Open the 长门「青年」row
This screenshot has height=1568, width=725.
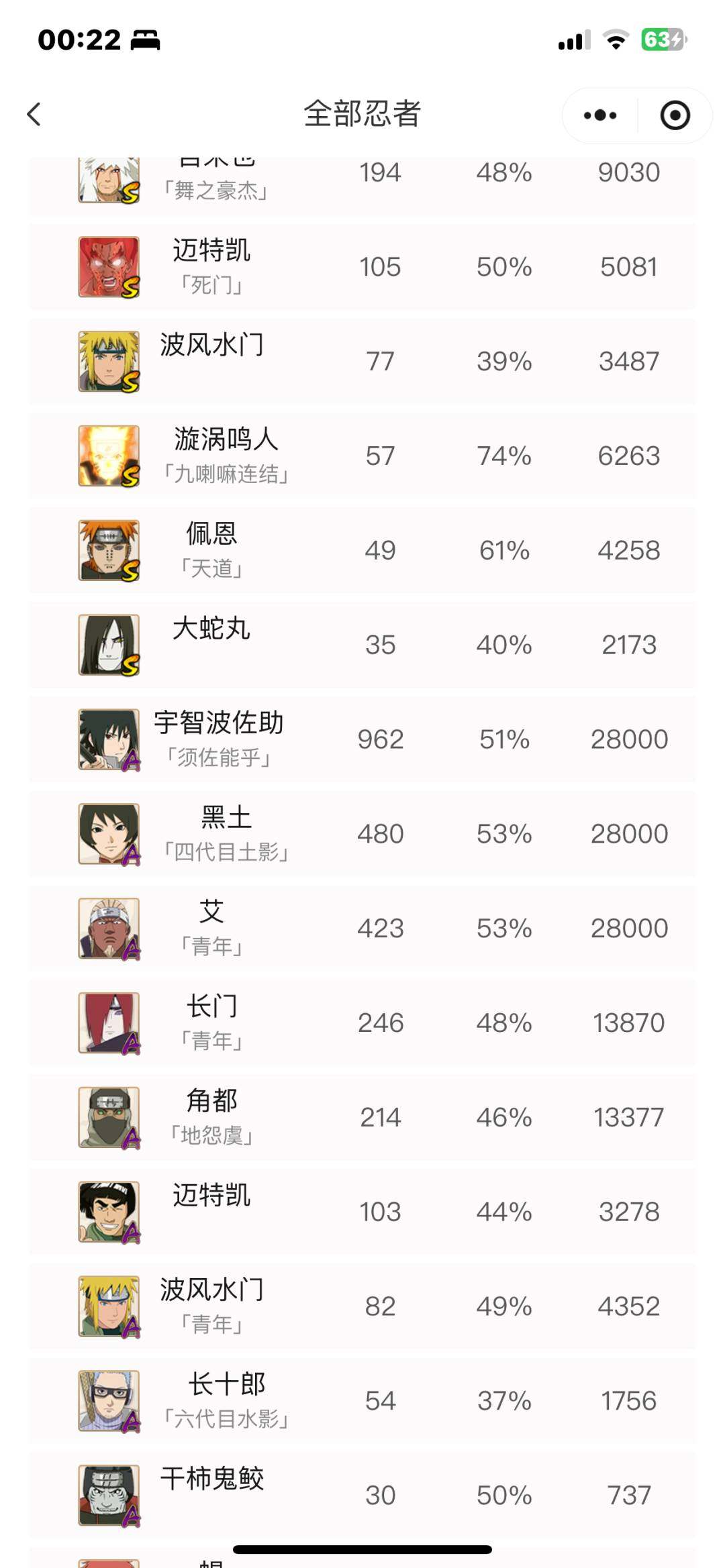click(362, 1023)
